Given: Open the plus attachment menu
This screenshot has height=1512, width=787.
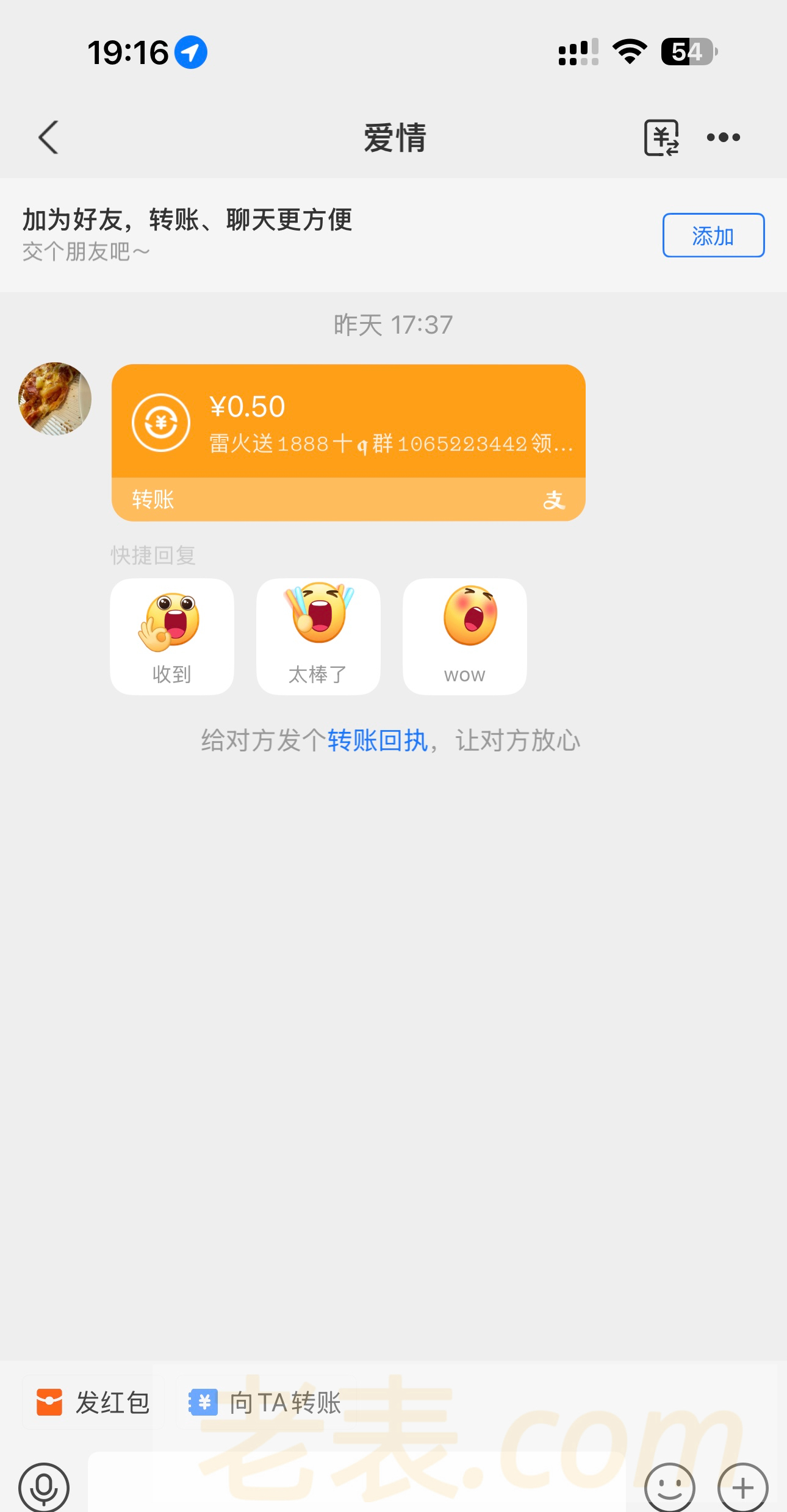Looking at the screenshot, I should (742, 1488).
